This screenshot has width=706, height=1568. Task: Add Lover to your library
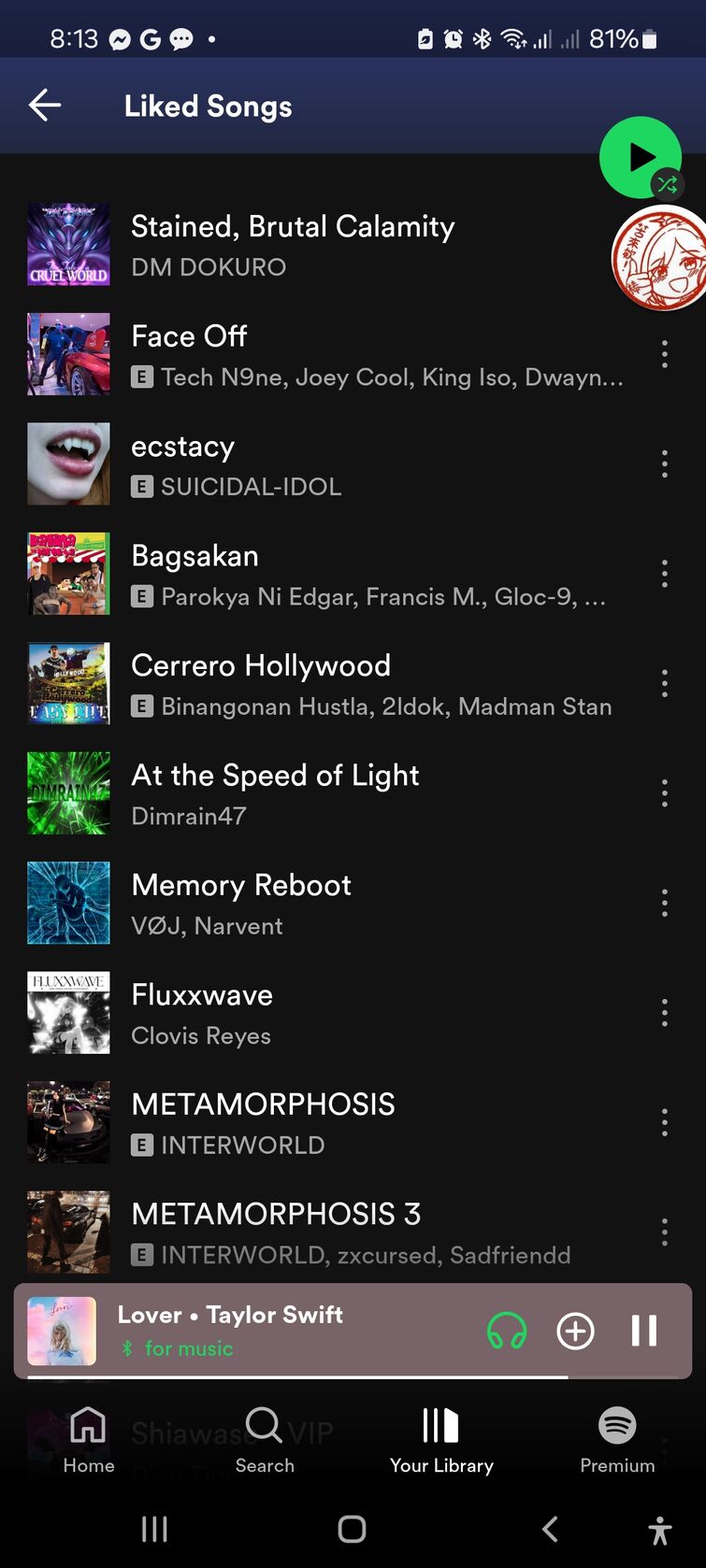tap(575, 1331)
